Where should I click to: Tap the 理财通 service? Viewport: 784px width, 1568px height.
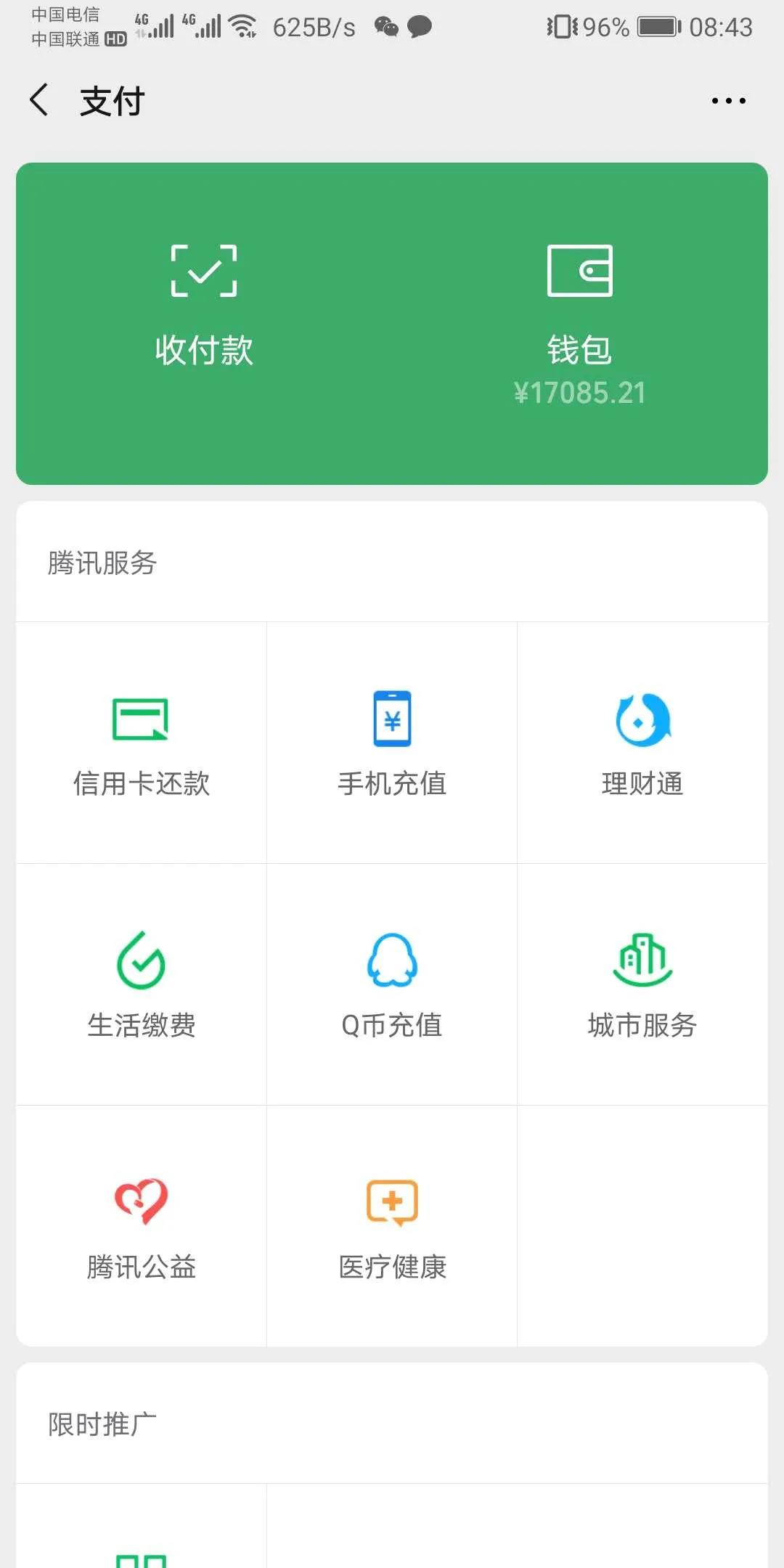(x=642, y=743)
